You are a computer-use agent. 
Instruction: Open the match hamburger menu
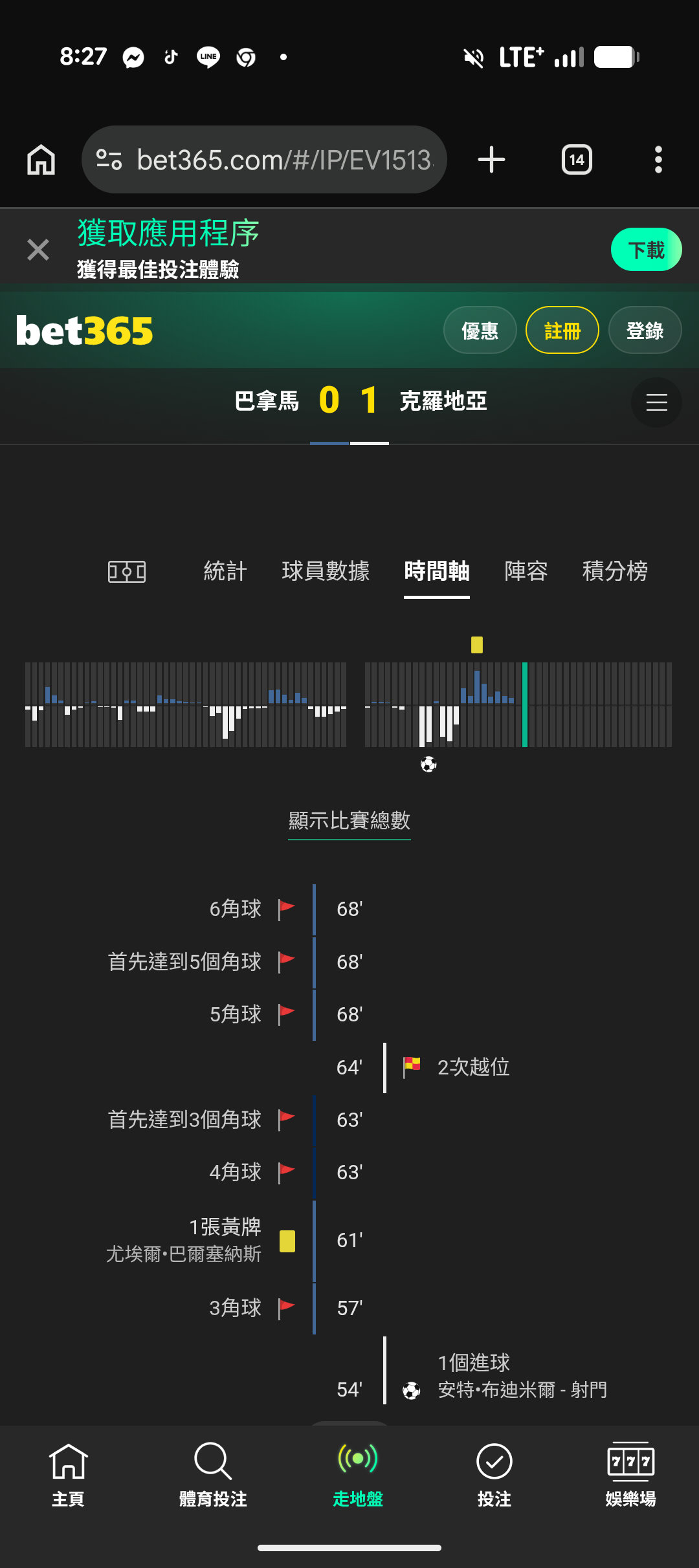coord(656,402)
